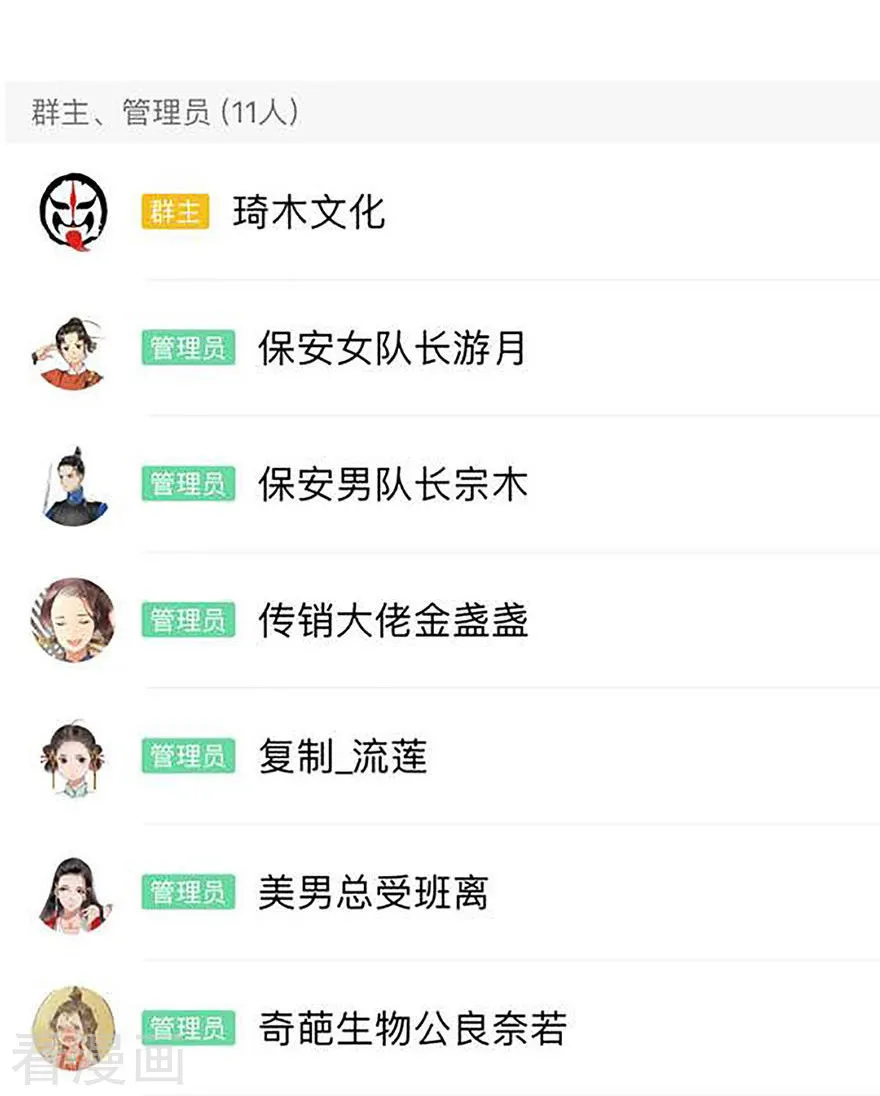Open 琦木文化's group owner avatar
This screenshot has height=1096, width=880.
point(72,212)
